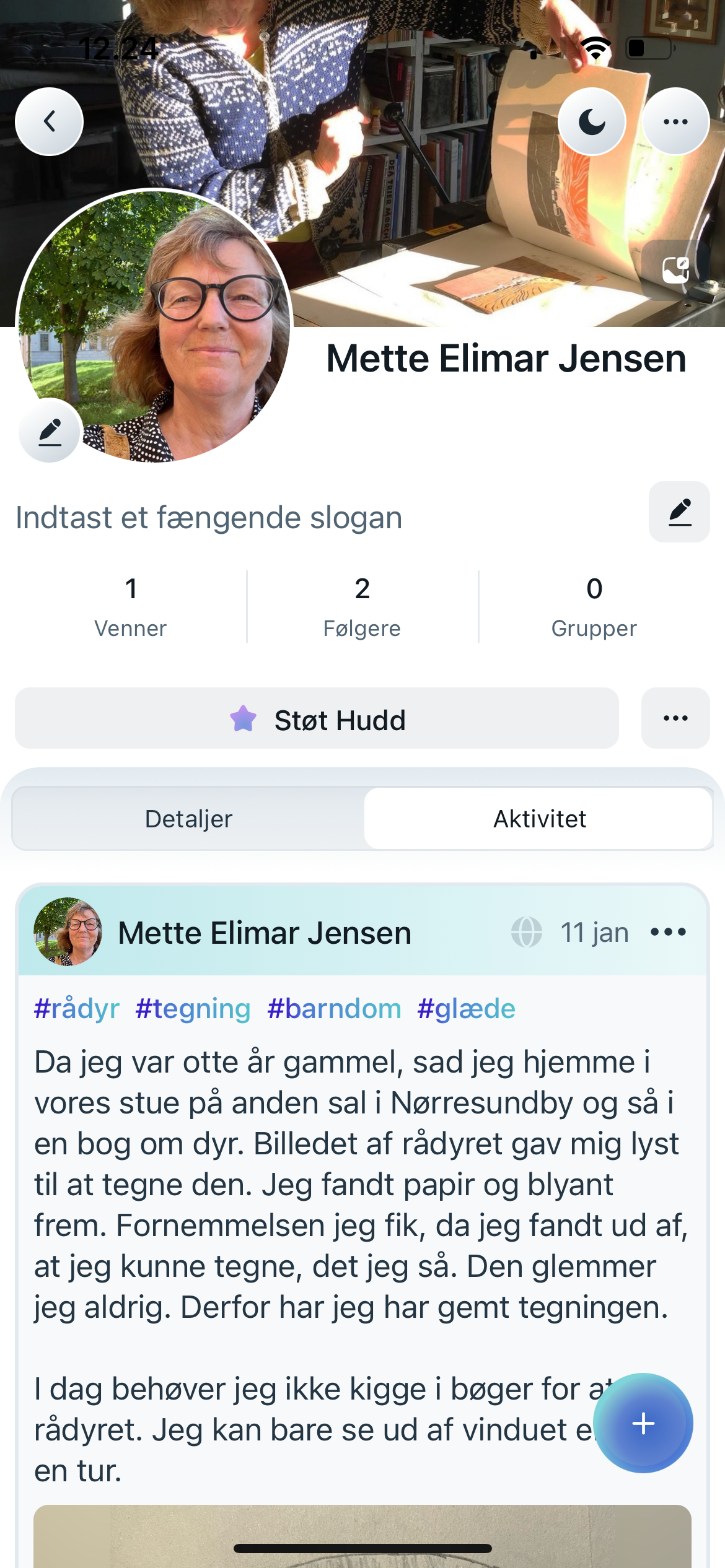Create a new post with plus button
The width and height of the screenshot is (725, 1568).
[643, 1423]
